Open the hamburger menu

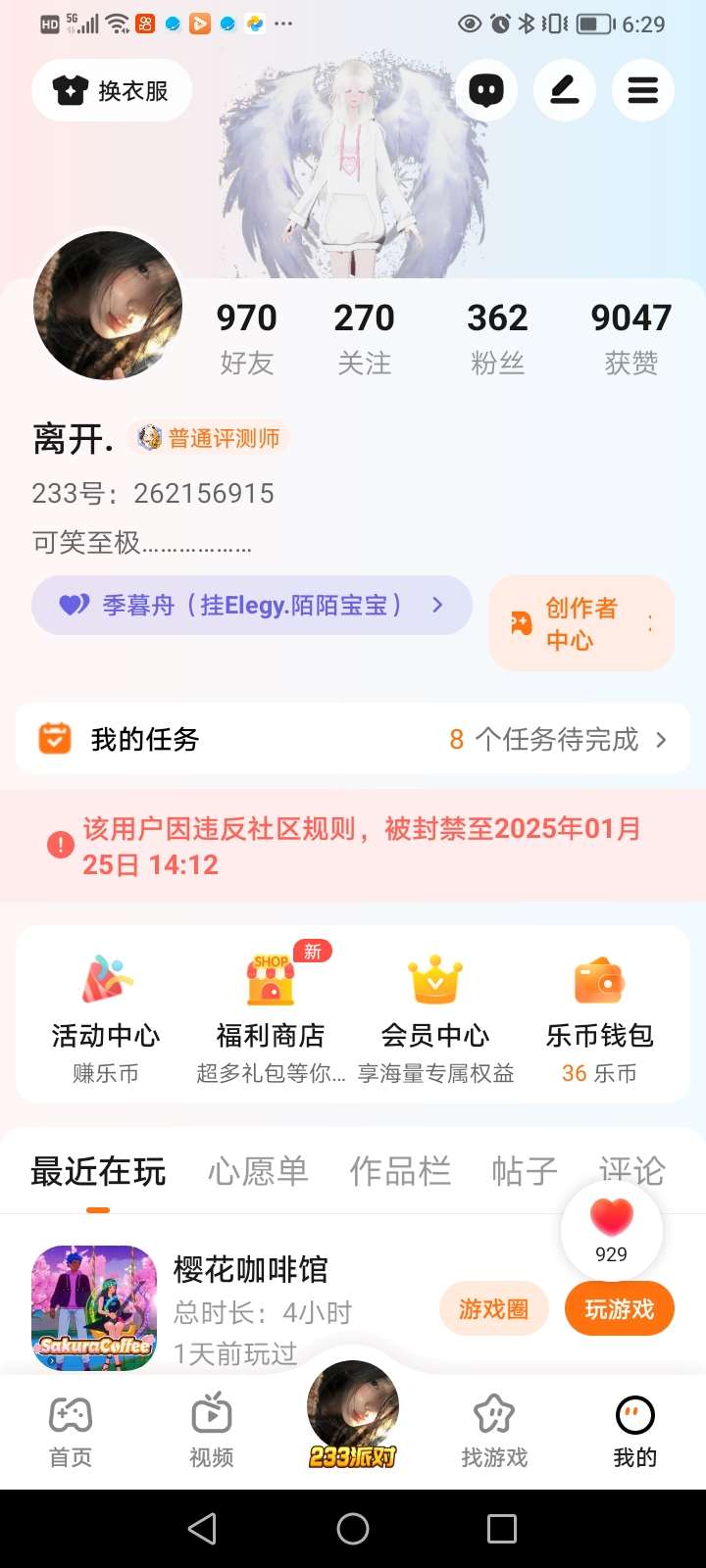click(x=643, y=91)
